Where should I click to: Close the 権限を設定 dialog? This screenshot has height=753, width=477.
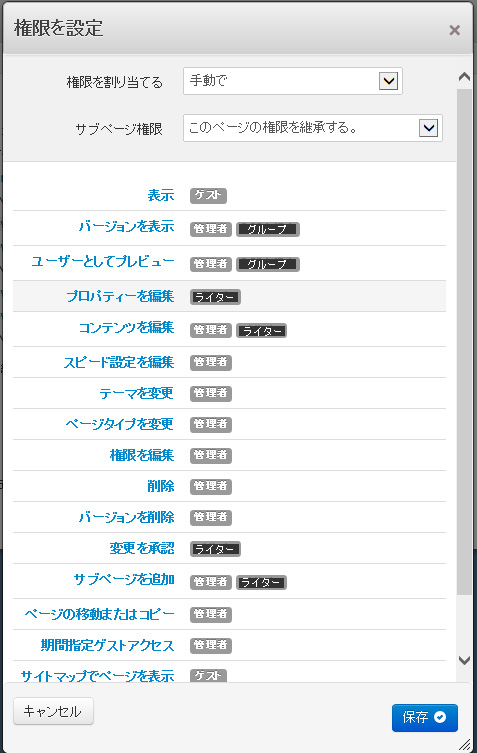coord(454,30)
